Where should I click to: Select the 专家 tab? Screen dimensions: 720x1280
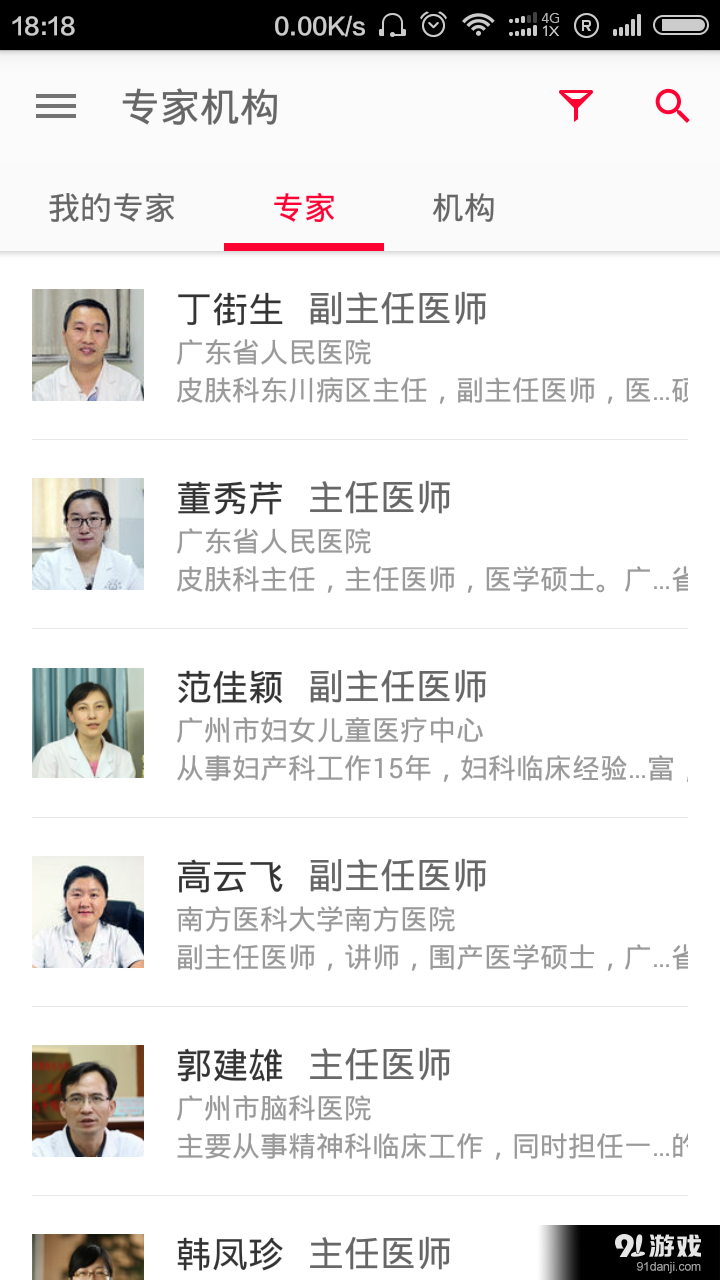(x=304, y=208)
